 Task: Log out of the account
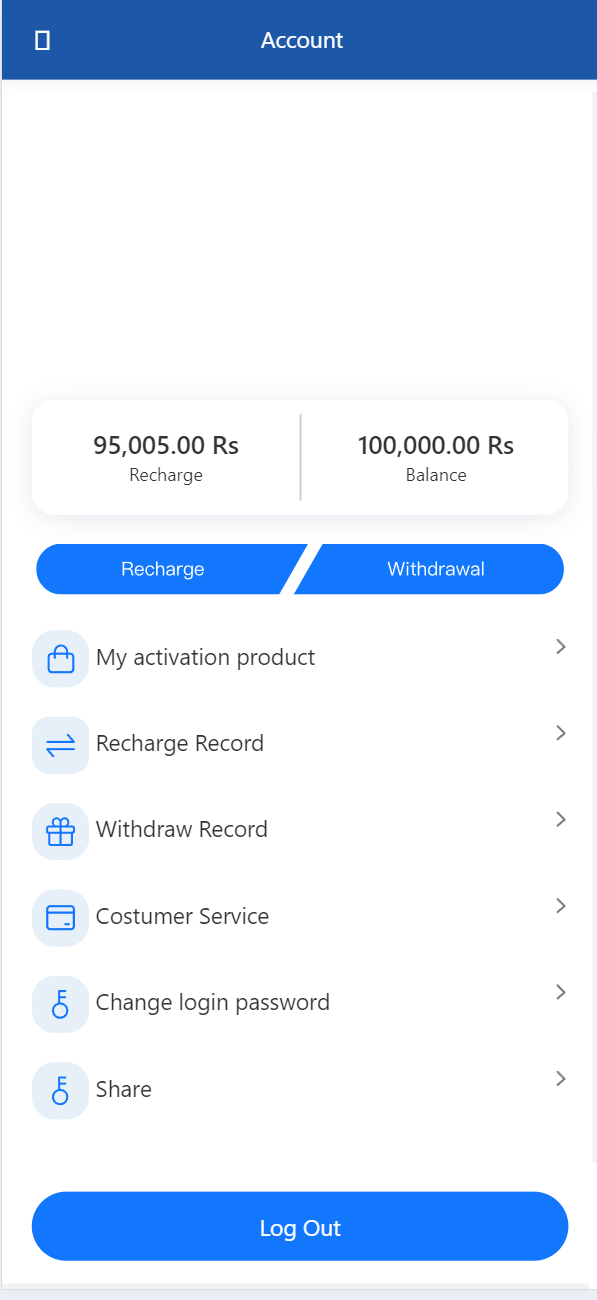point(300,1226)
